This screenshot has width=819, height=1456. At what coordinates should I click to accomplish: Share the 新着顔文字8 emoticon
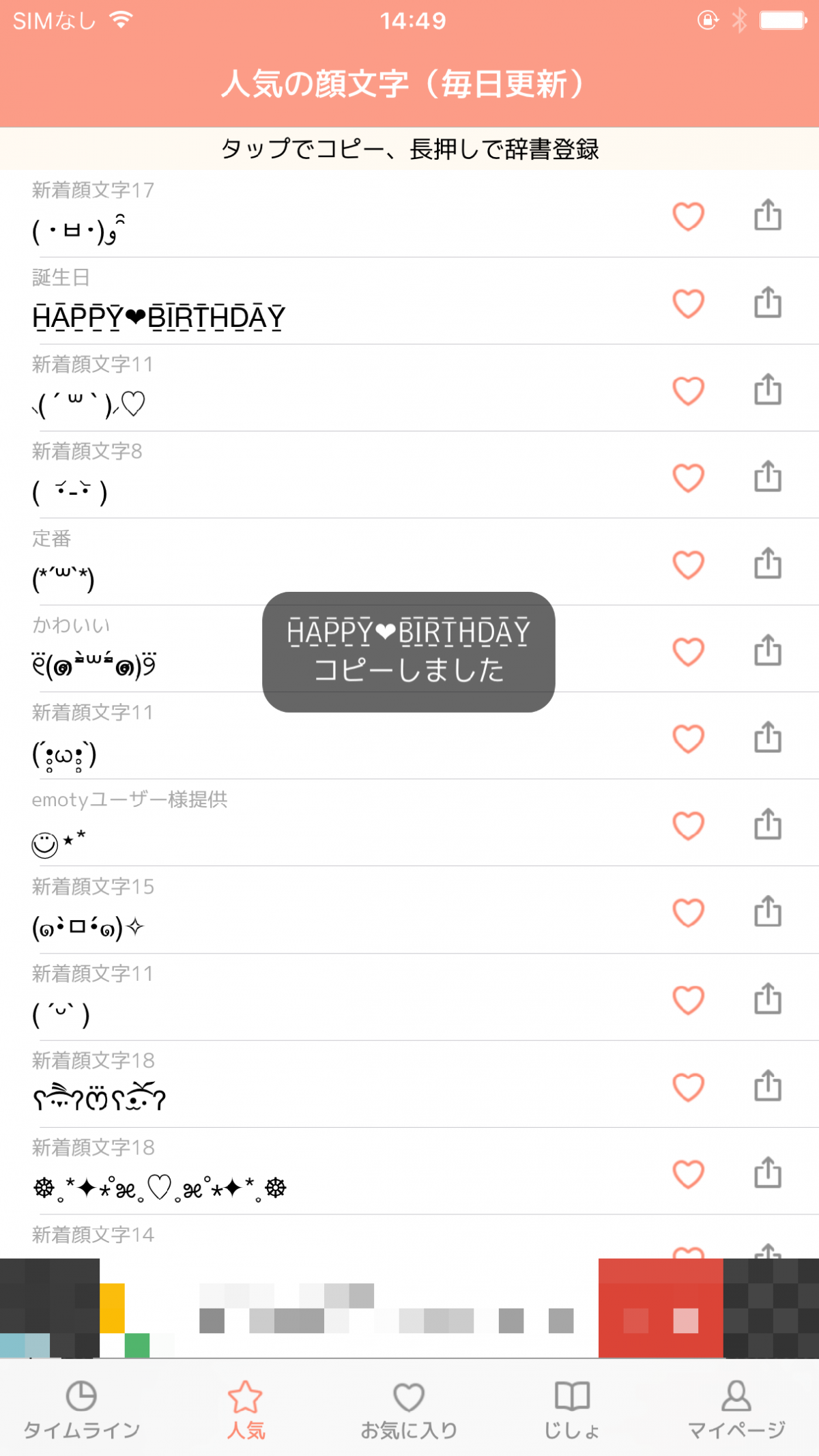click(x=768, y=476)
